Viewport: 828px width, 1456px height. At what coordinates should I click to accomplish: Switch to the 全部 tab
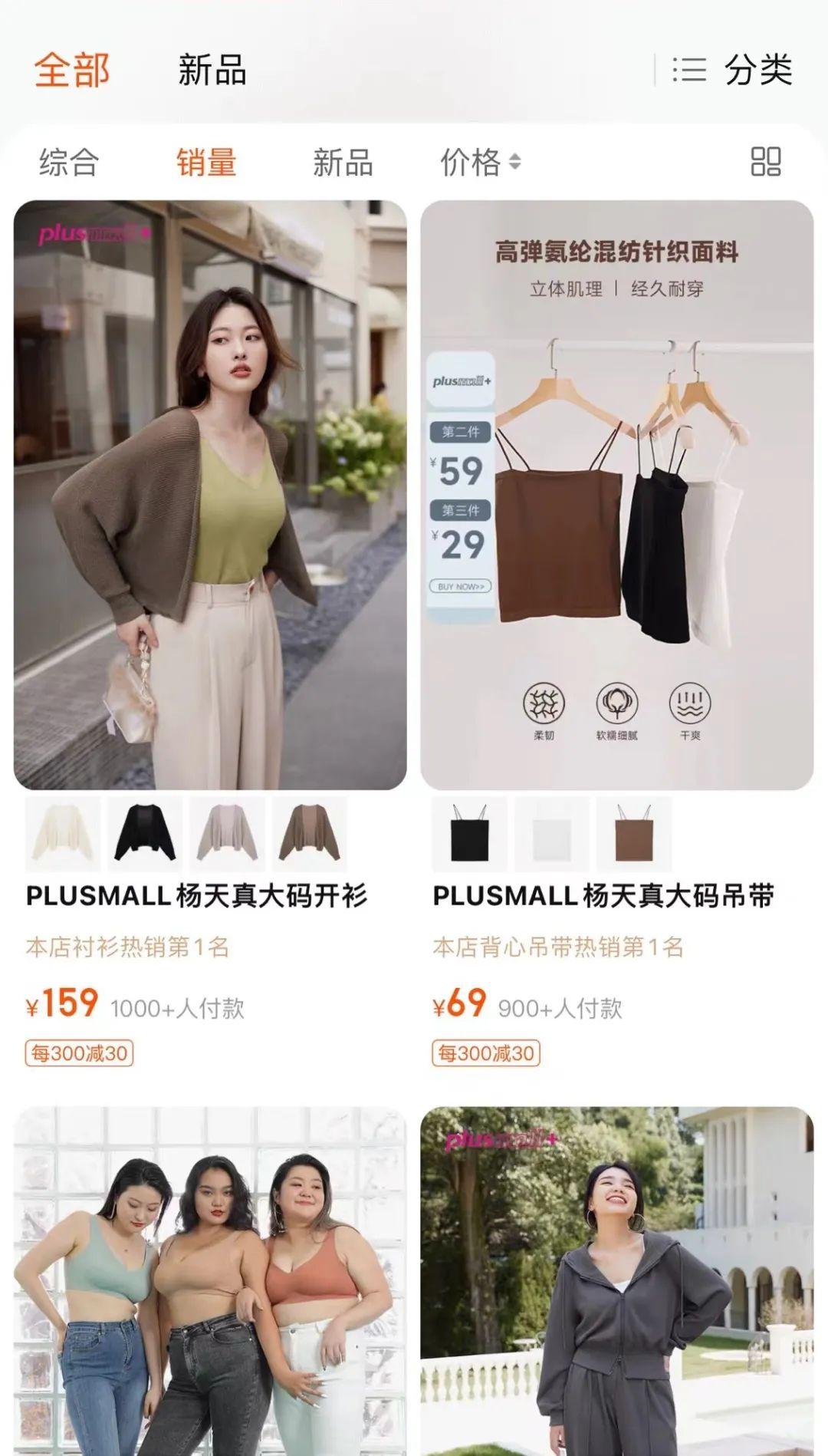[x=72, y=70]
